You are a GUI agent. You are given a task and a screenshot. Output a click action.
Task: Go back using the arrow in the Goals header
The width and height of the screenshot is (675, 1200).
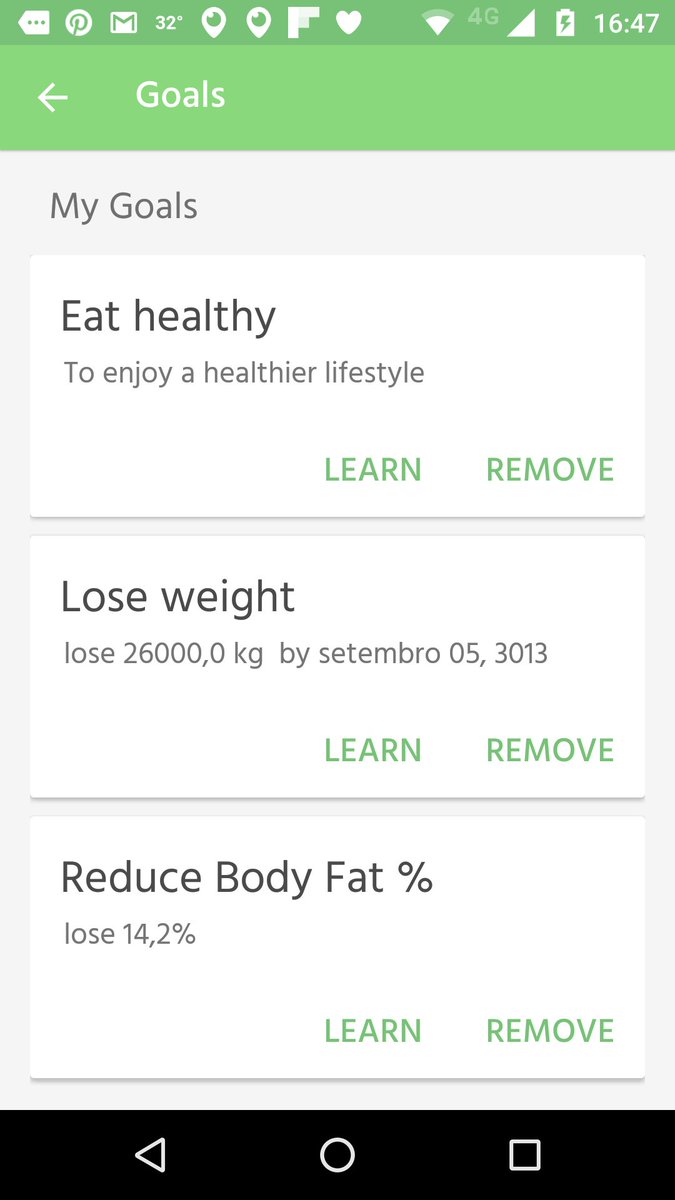(x=52, y=97)
